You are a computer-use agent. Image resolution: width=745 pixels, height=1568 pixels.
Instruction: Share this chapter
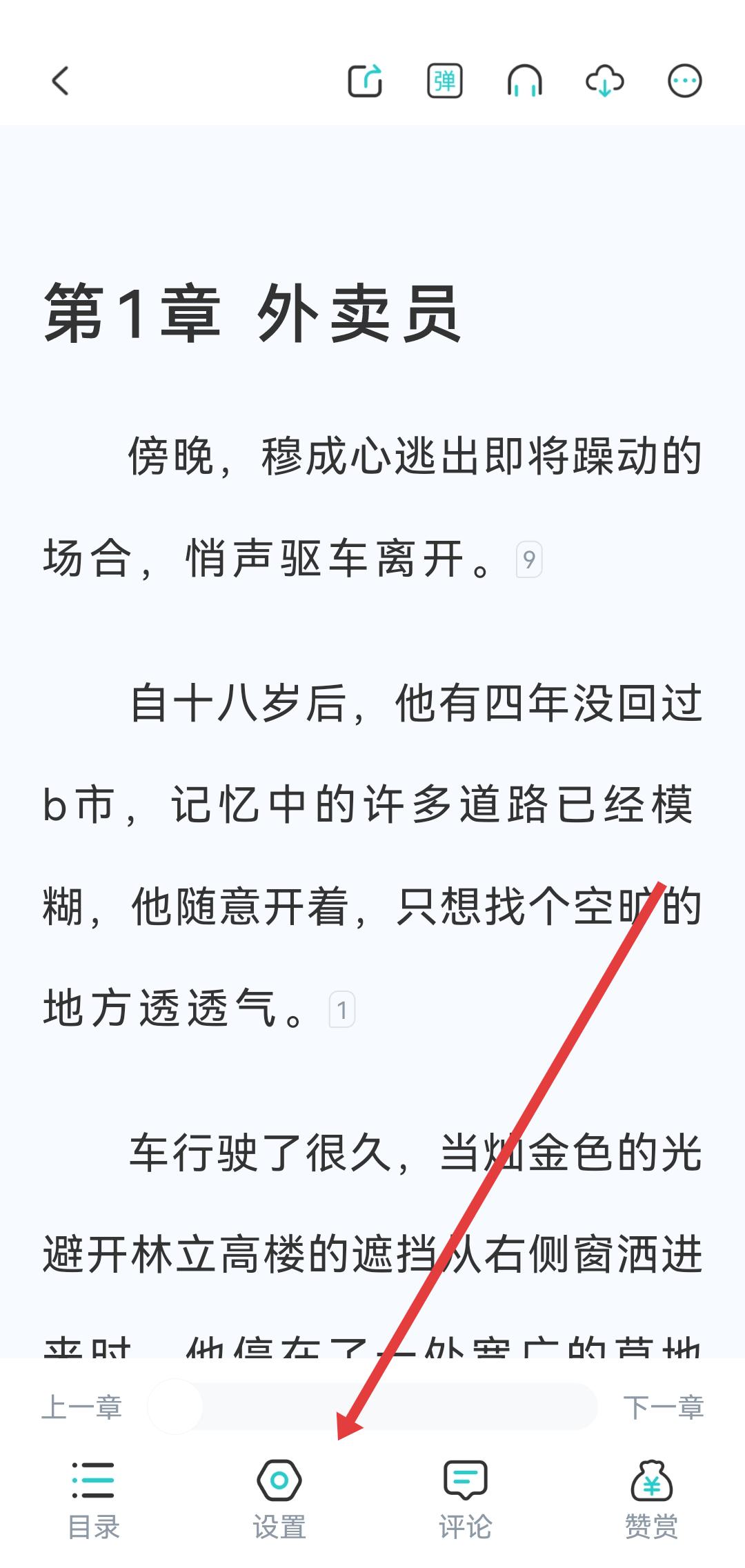pos(365,81)
